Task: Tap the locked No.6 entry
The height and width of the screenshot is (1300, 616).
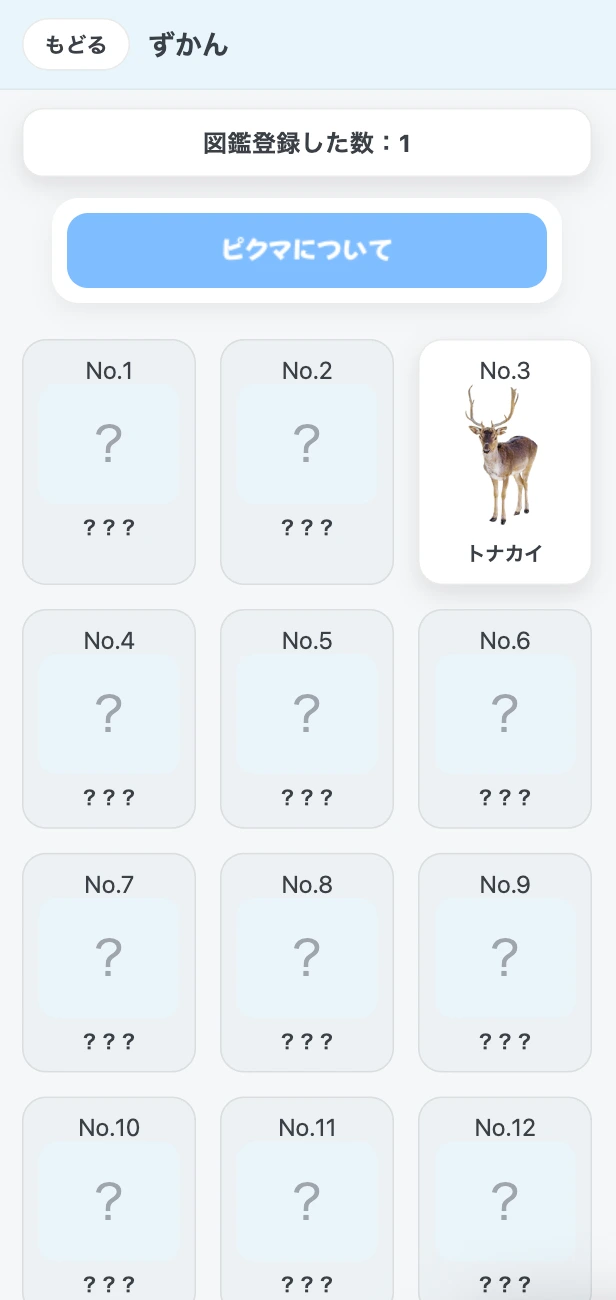Action: tap(505, 718)
